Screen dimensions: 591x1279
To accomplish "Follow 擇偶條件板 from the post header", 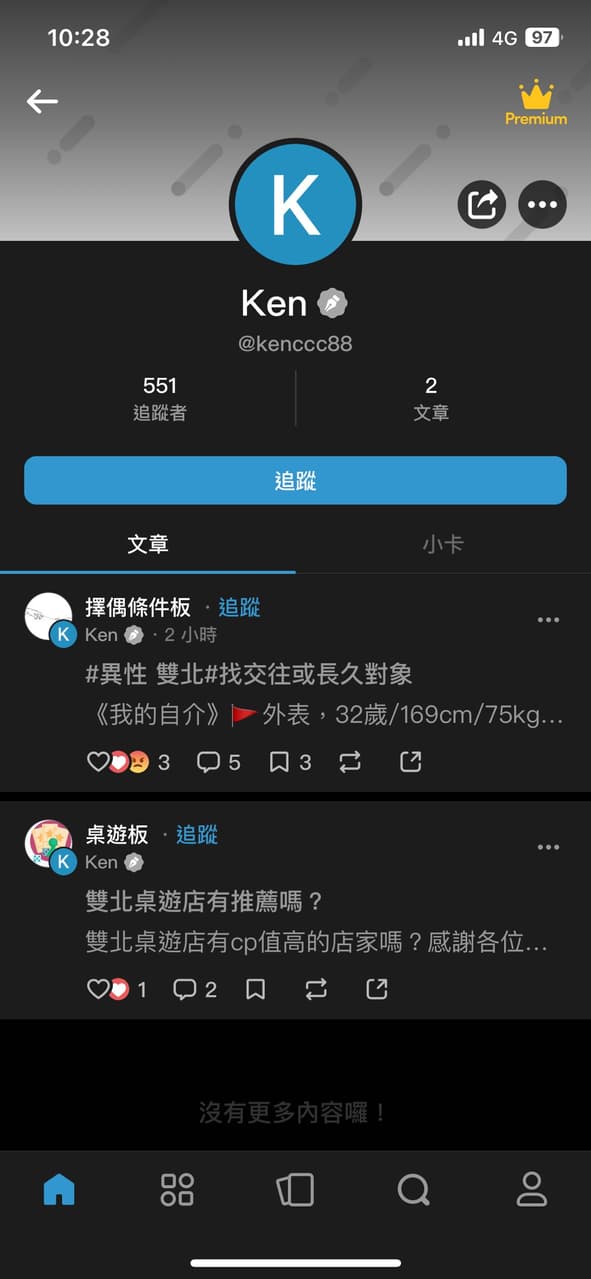I will pos(239,607).
